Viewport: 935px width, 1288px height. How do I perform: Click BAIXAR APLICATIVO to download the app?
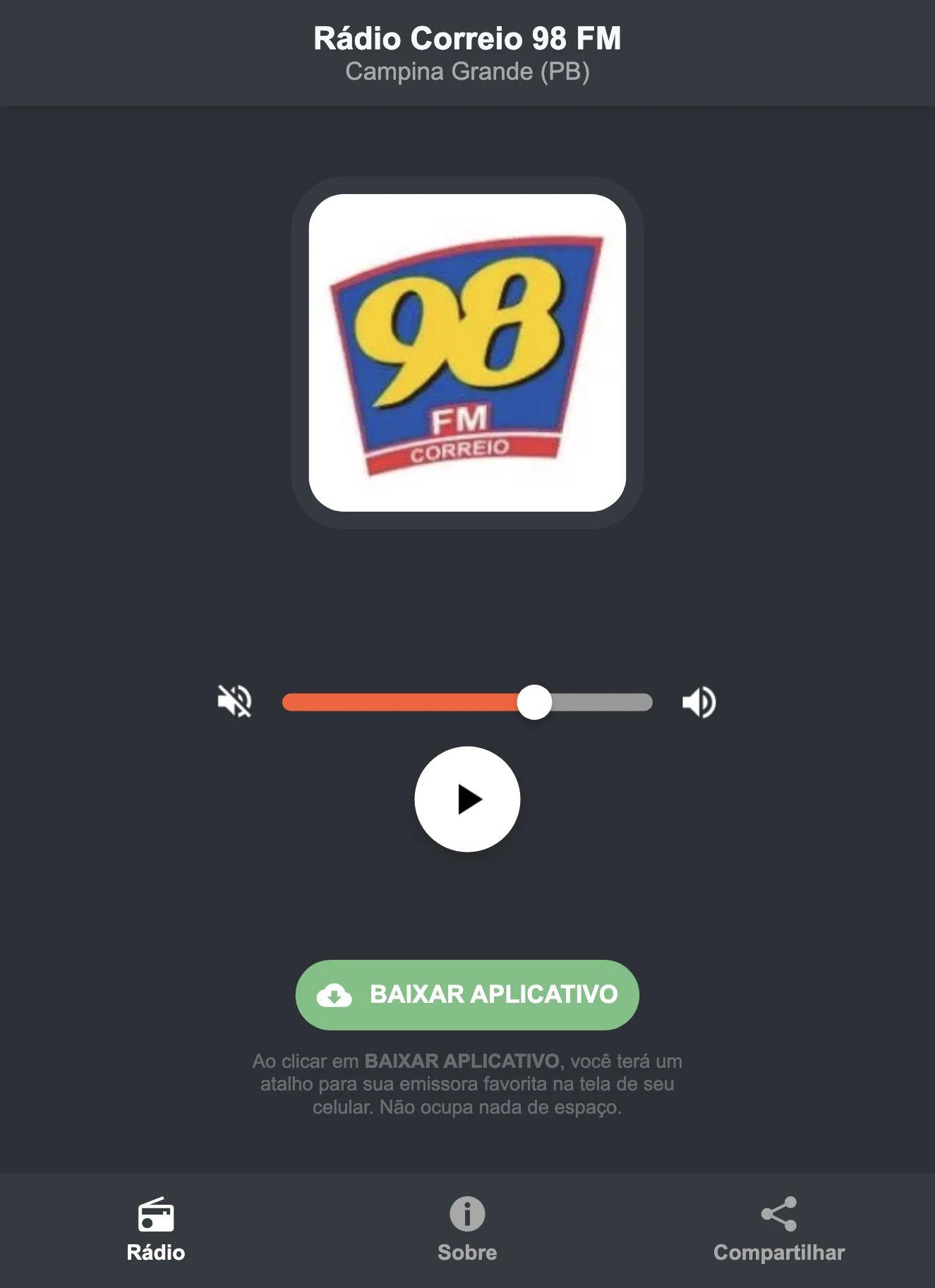click(467, 995)
